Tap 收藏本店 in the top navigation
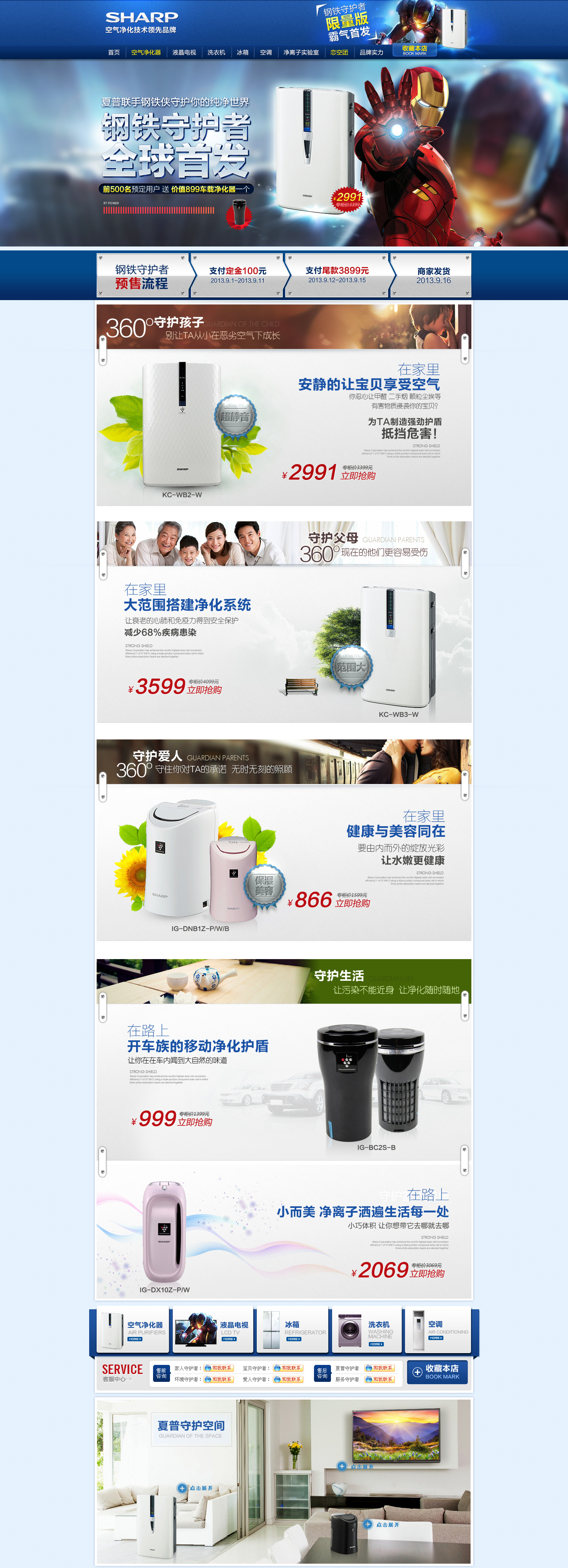This screenshot has height=1568, width=568. coord(415,50)
